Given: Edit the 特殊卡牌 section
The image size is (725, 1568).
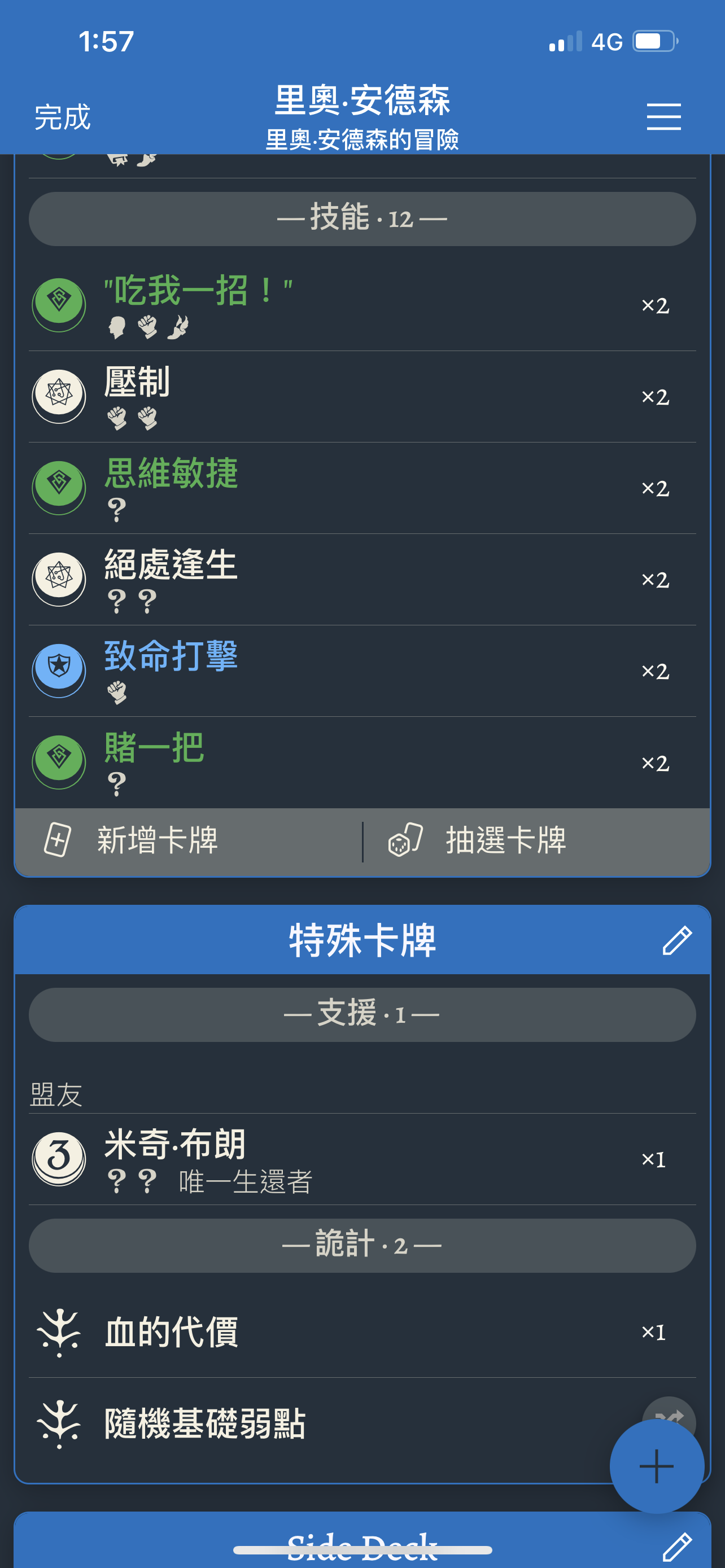Looking at the screenshot, I should click(677, 940).
